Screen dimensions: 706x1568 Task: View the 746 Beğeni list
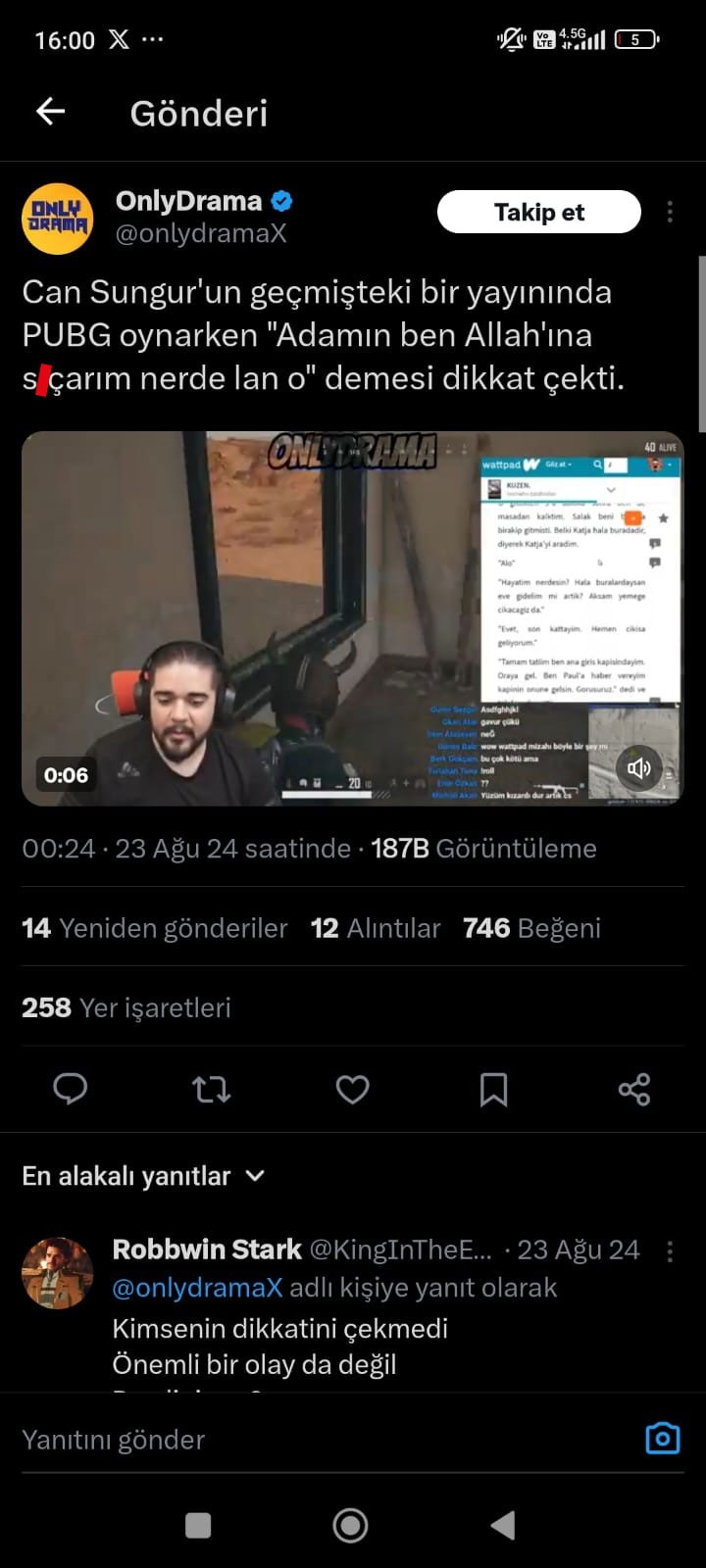531,928
